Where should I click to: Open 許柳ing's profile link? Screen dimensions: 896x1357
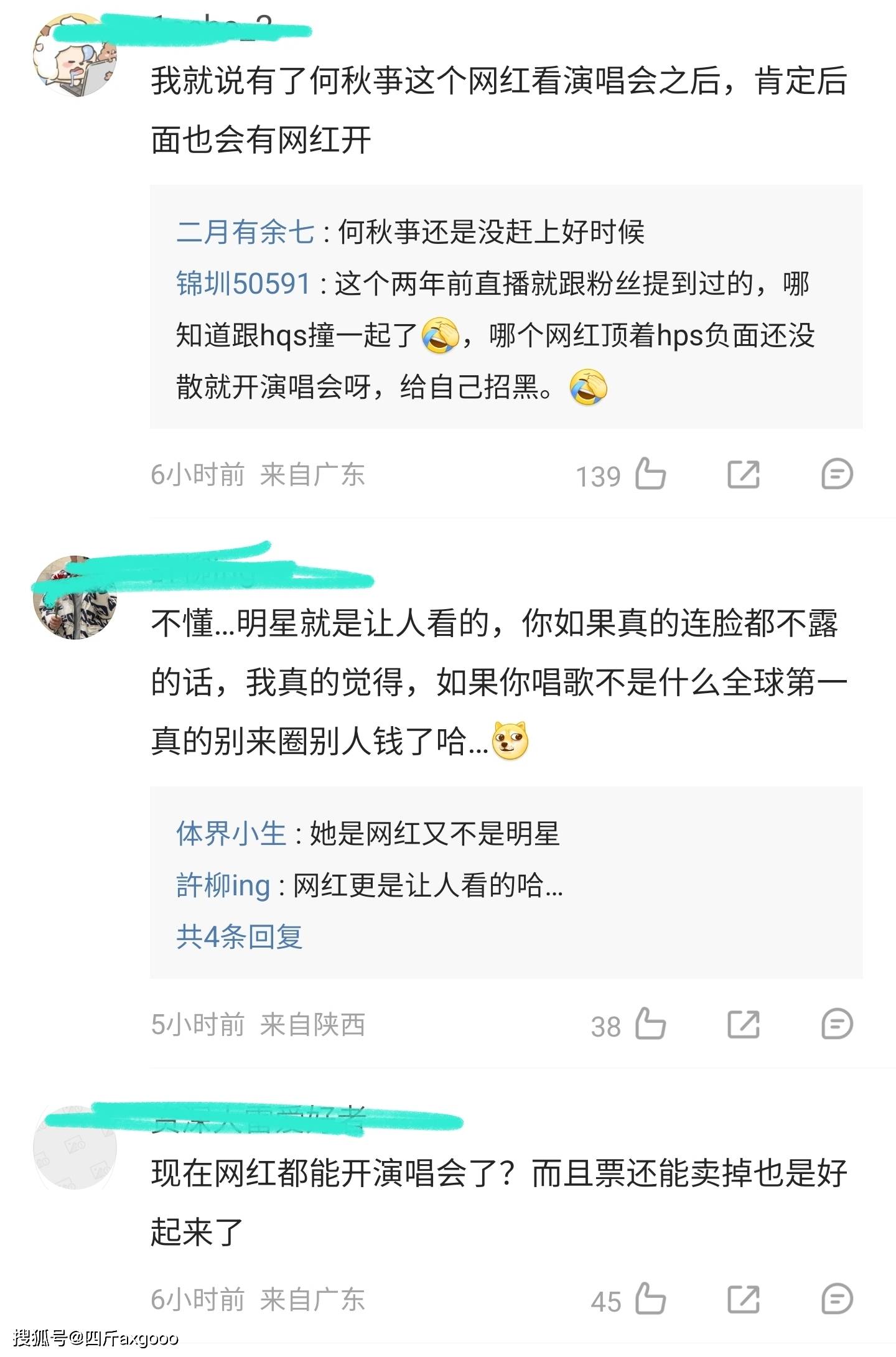[x=223, y=885]
